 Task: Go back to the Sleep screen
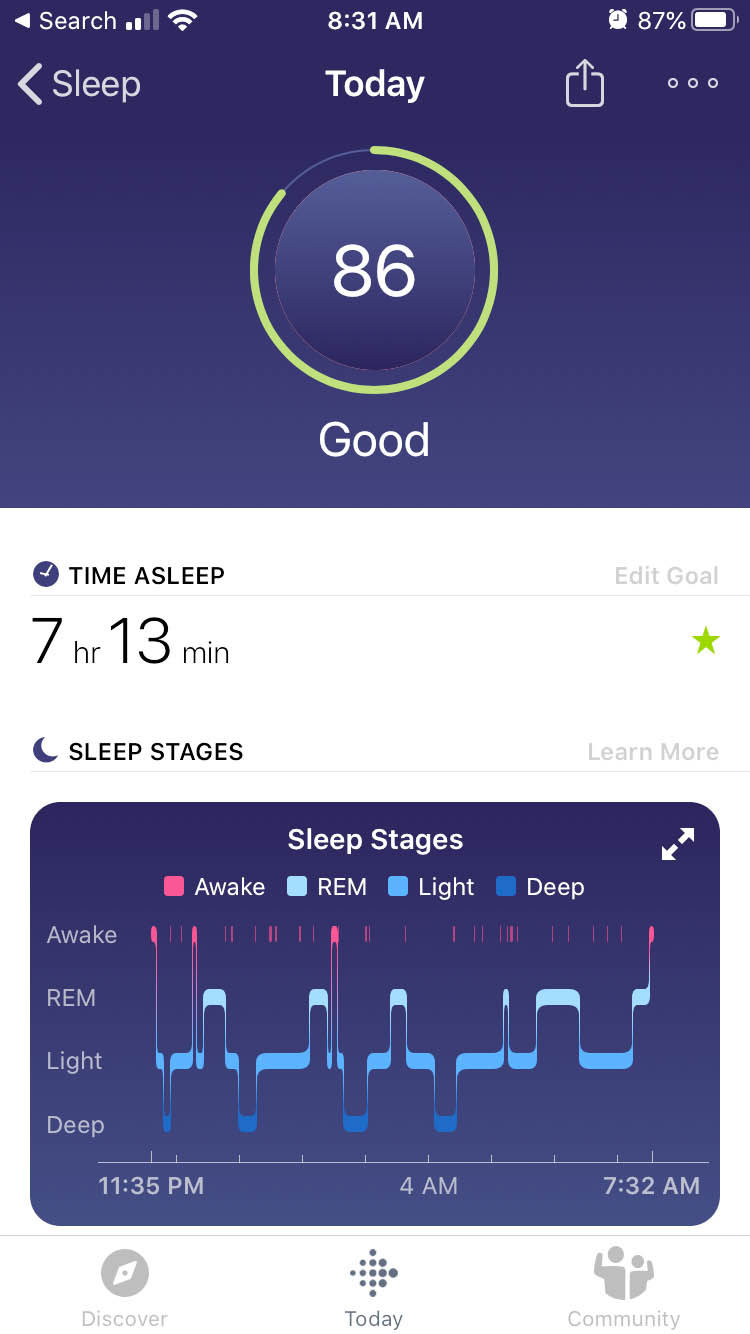coord(80,84)
